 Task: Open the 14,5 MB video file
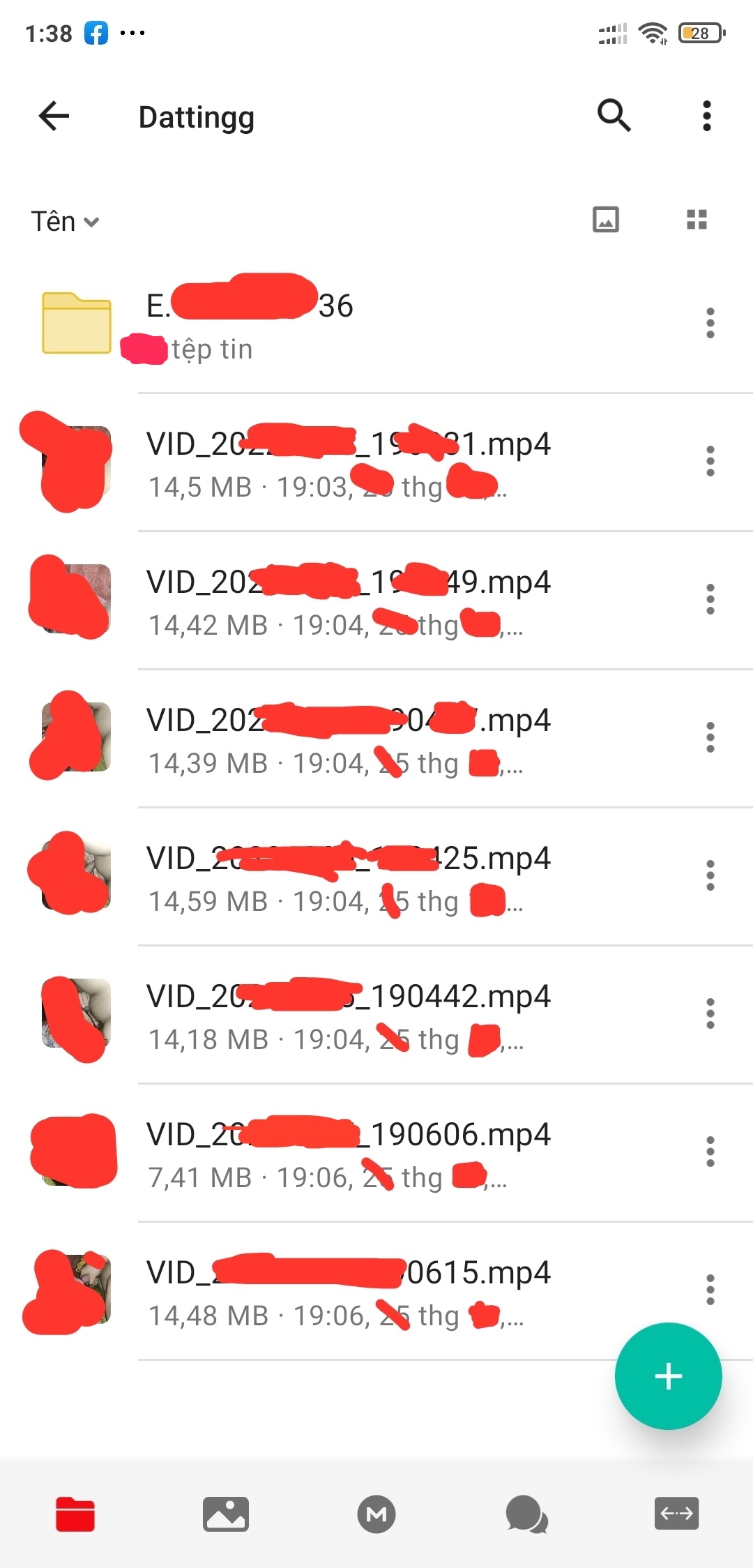[x=349, y=462]
